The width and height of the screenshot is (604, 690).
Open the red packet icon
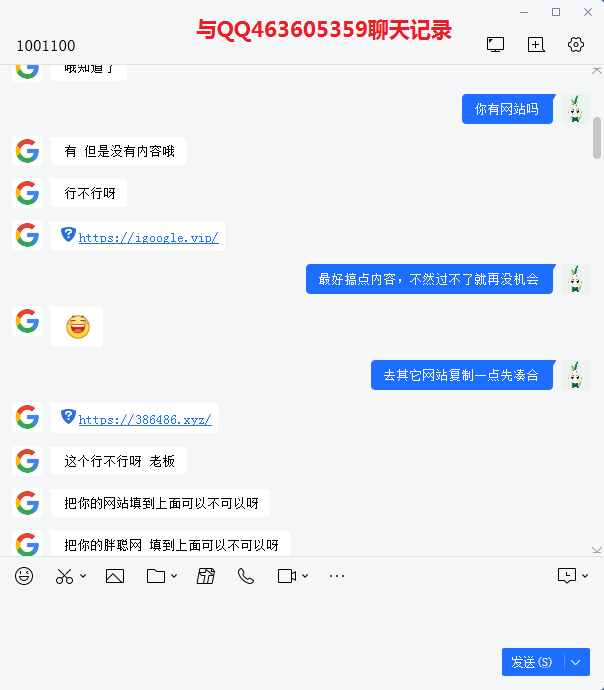pos(206,576)
